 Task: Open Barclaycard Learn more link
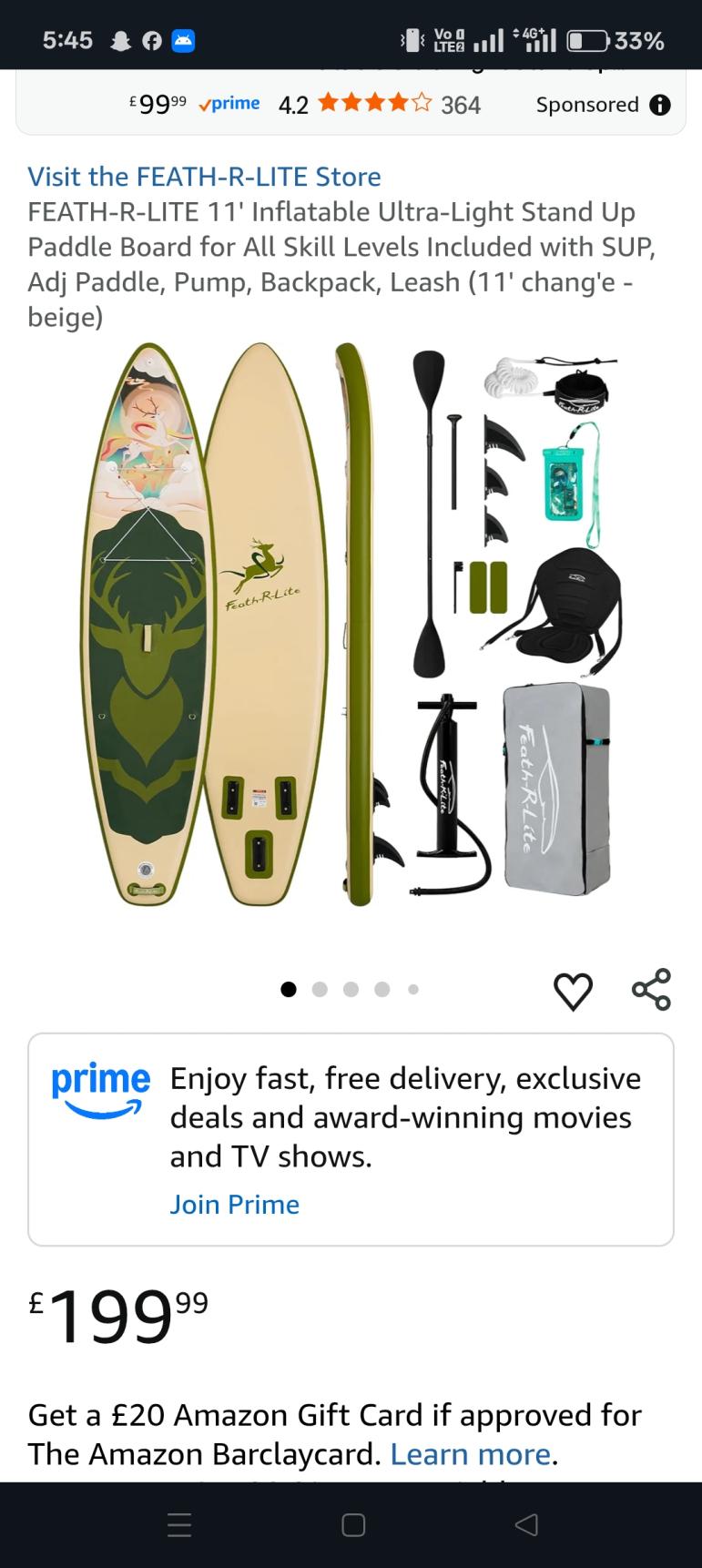click(470, 1454)
